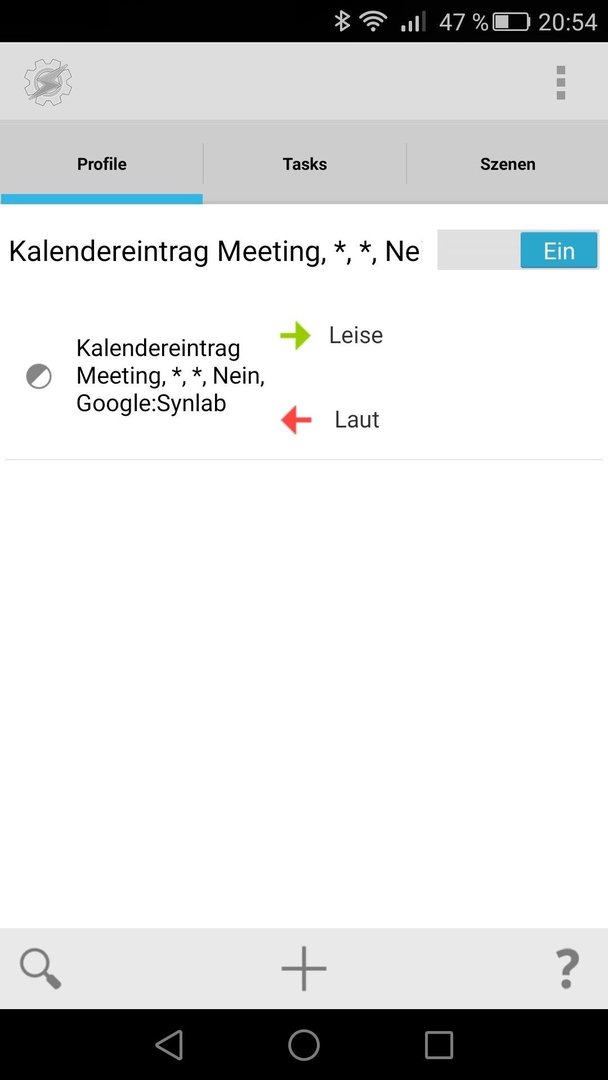Switch to the Tasks tab

(x=304, y=164)
